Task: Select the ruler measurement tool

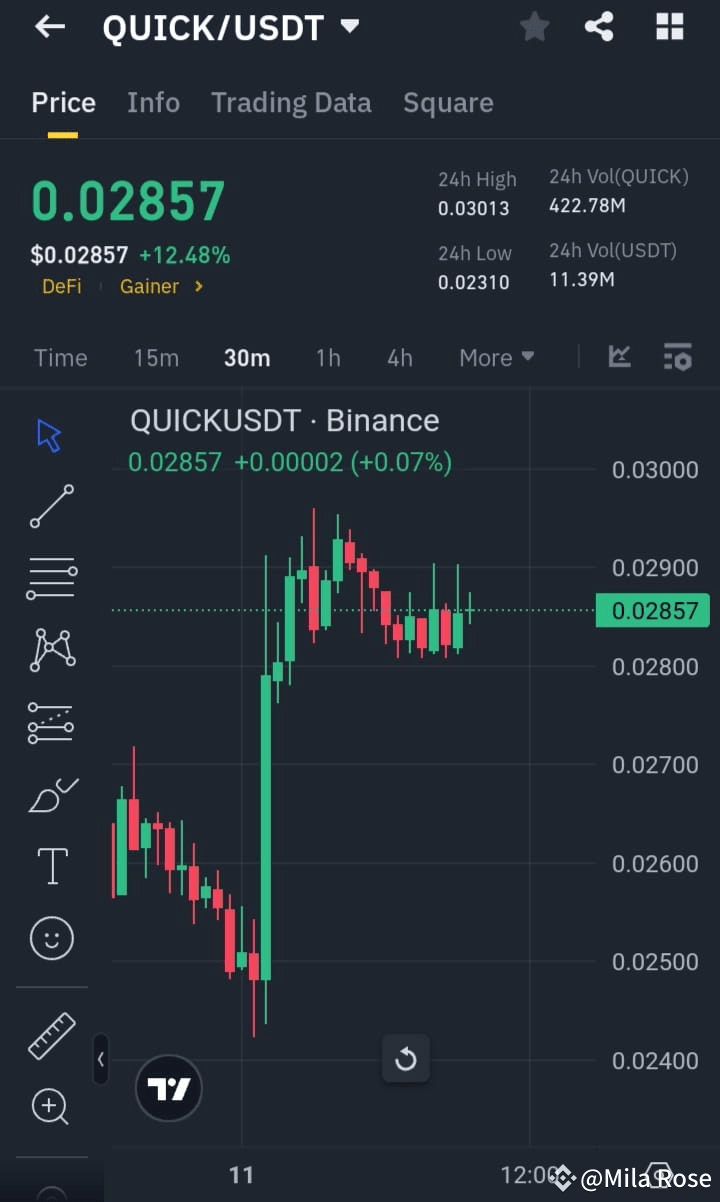Action: (51, 1034)
